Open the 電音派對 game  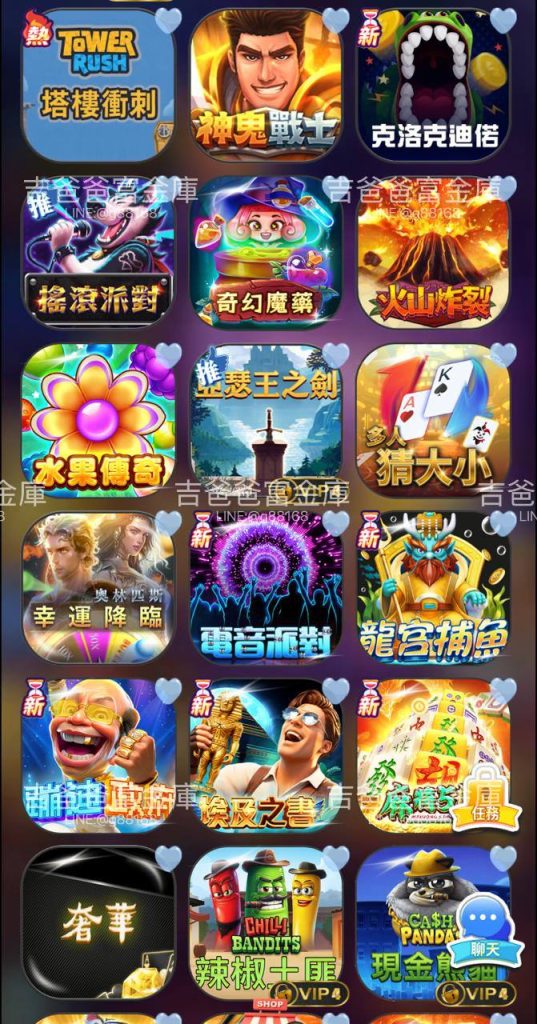click(x=266, y=588)
